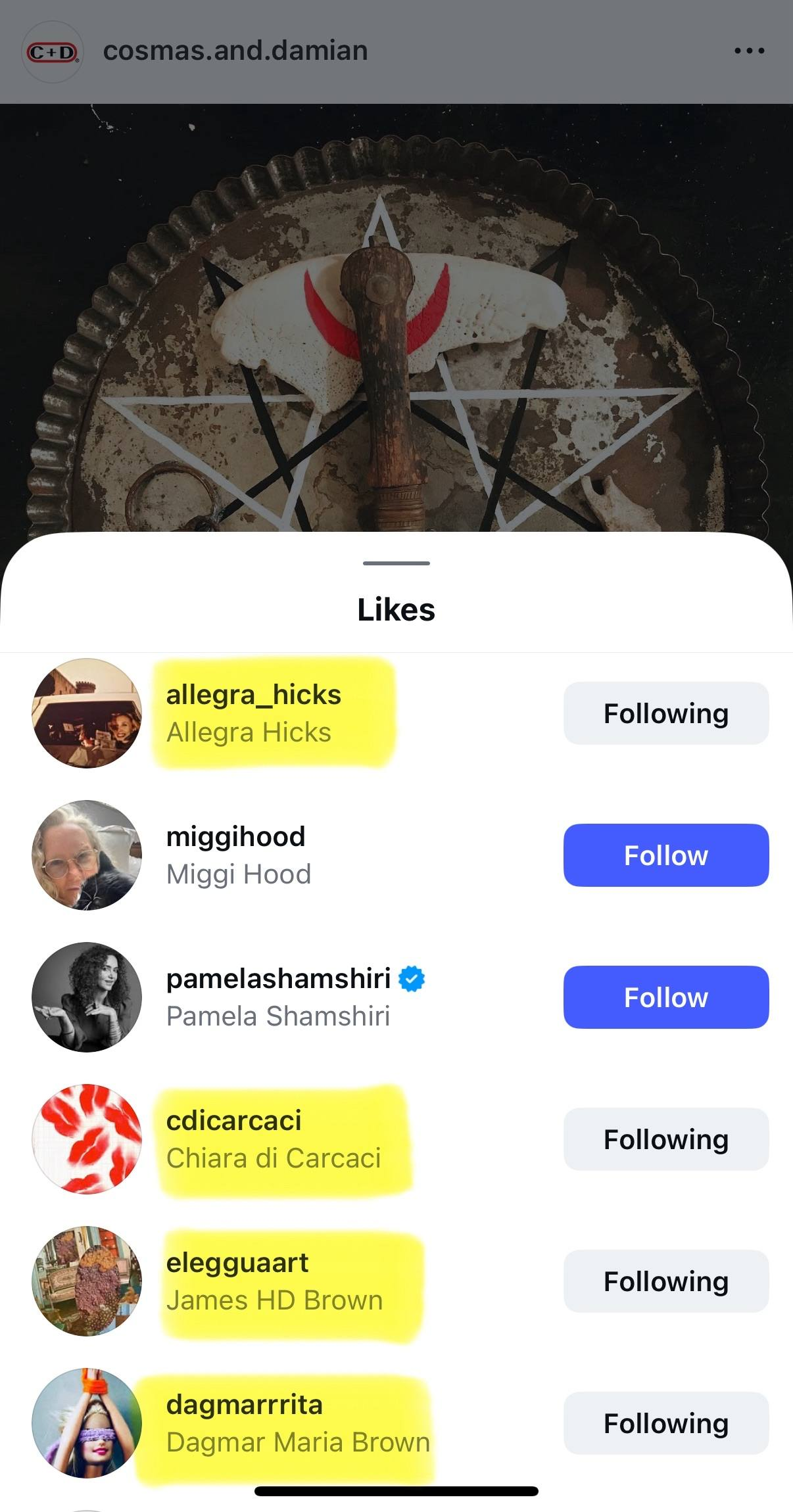Follow pamelashamshiri
This screenshot has width=793, height=1512.
pos(665,997)
